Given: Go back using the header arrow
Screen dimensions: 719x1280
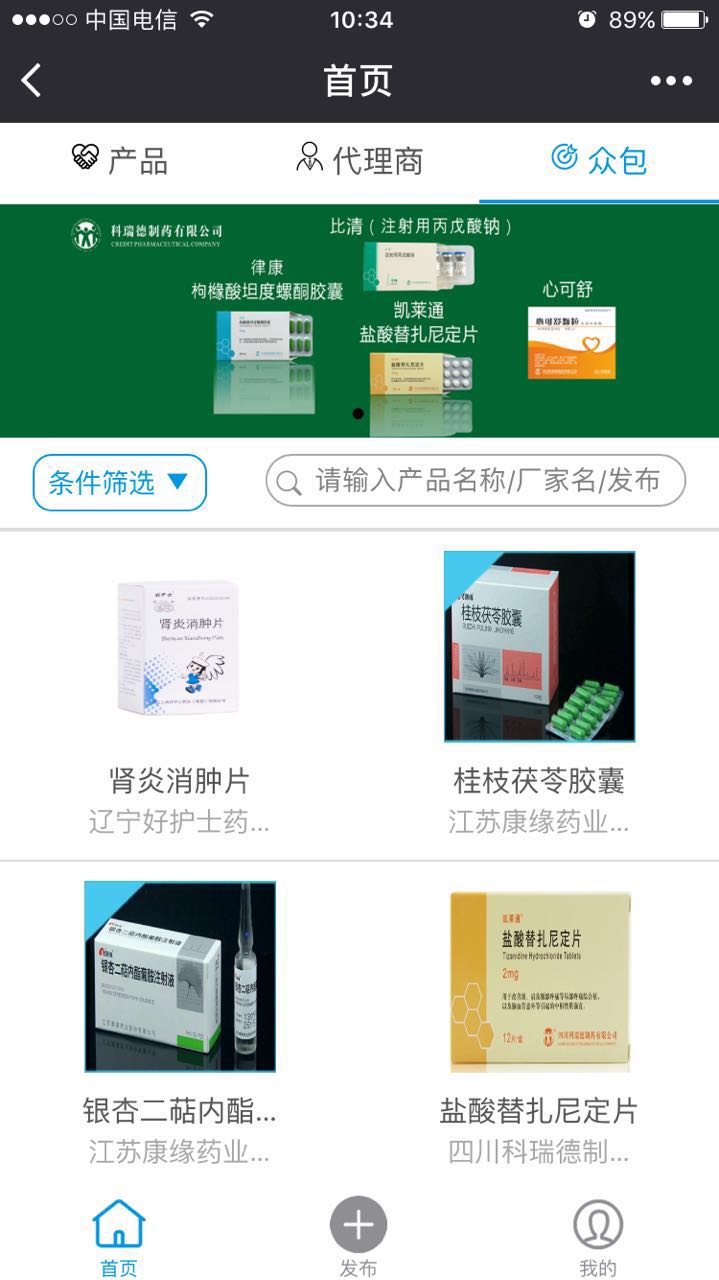Looking at the screenshot, I should (32, 81).
